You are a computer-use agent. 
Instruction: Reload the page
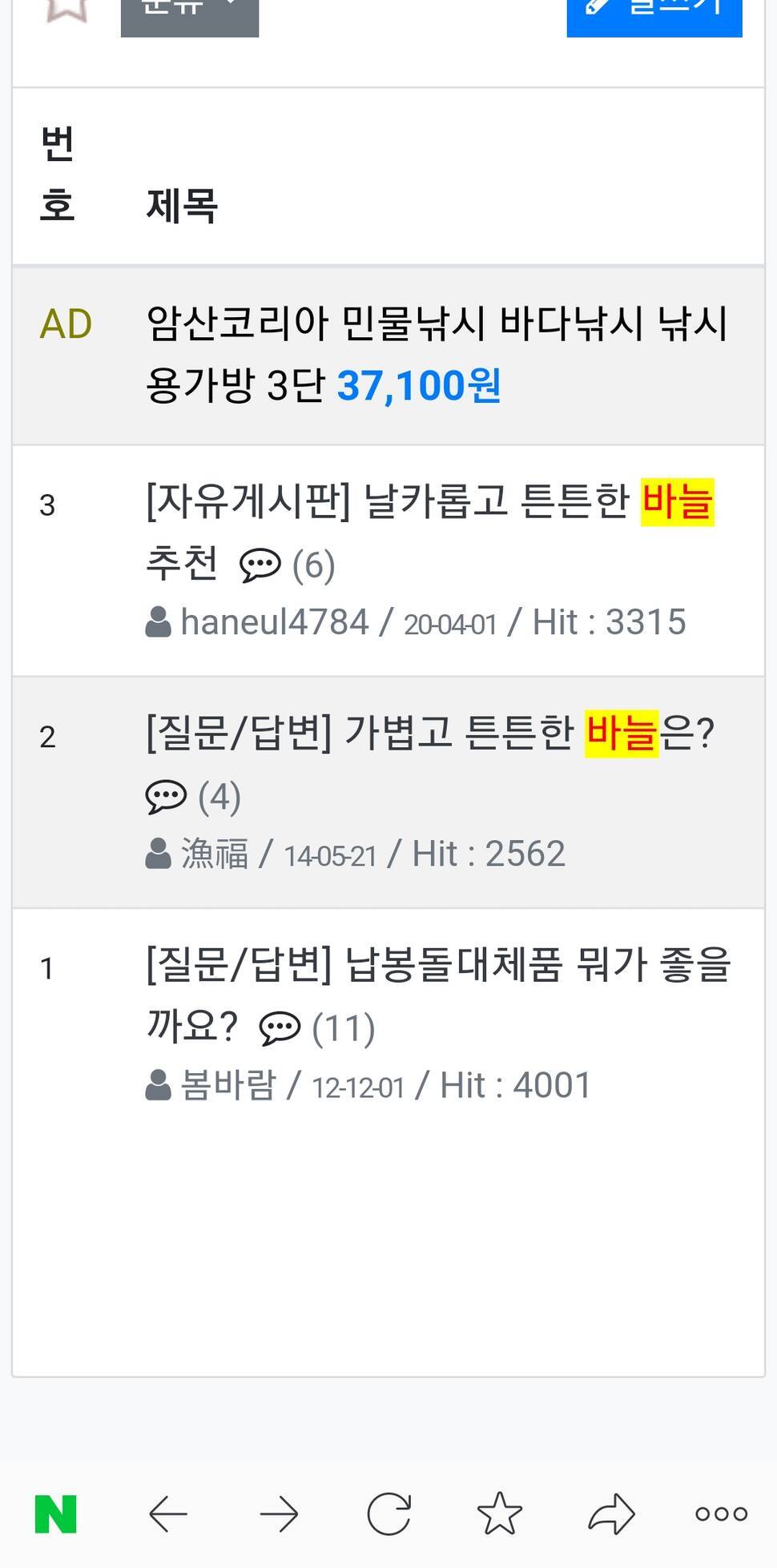389,1514
